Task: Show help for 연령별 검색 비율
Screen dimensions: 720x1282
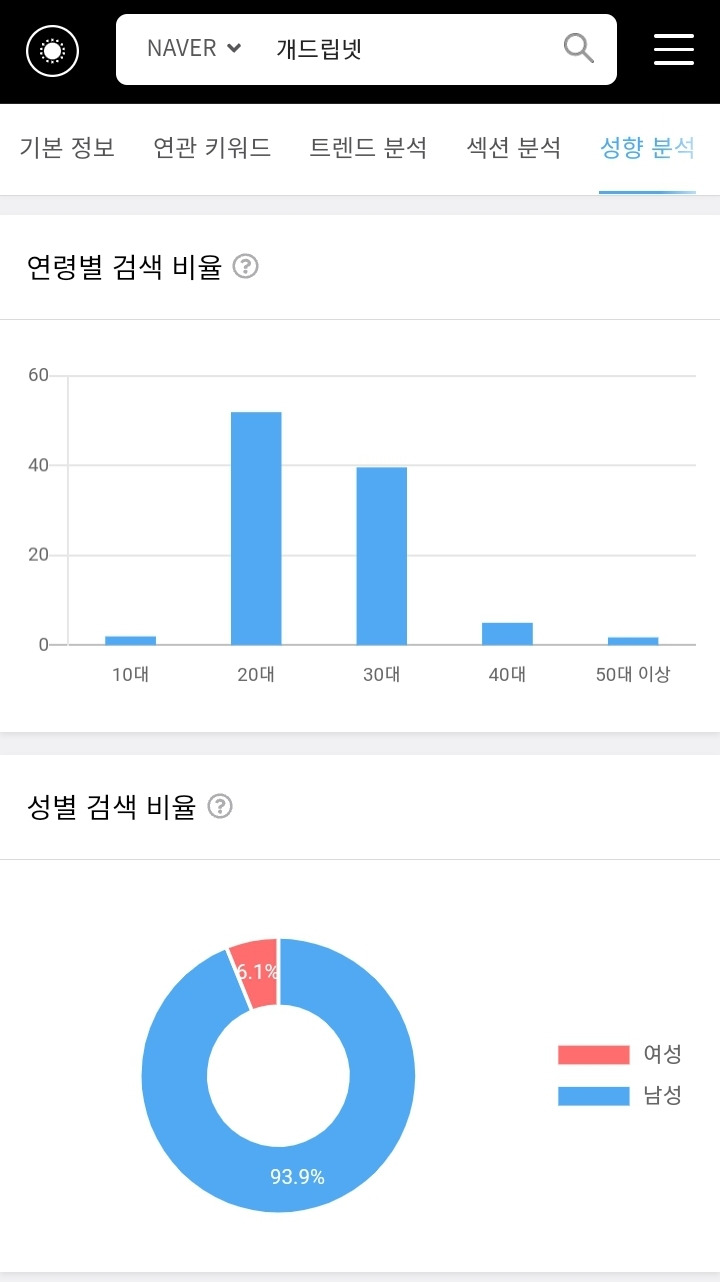Action: [246, 267]
